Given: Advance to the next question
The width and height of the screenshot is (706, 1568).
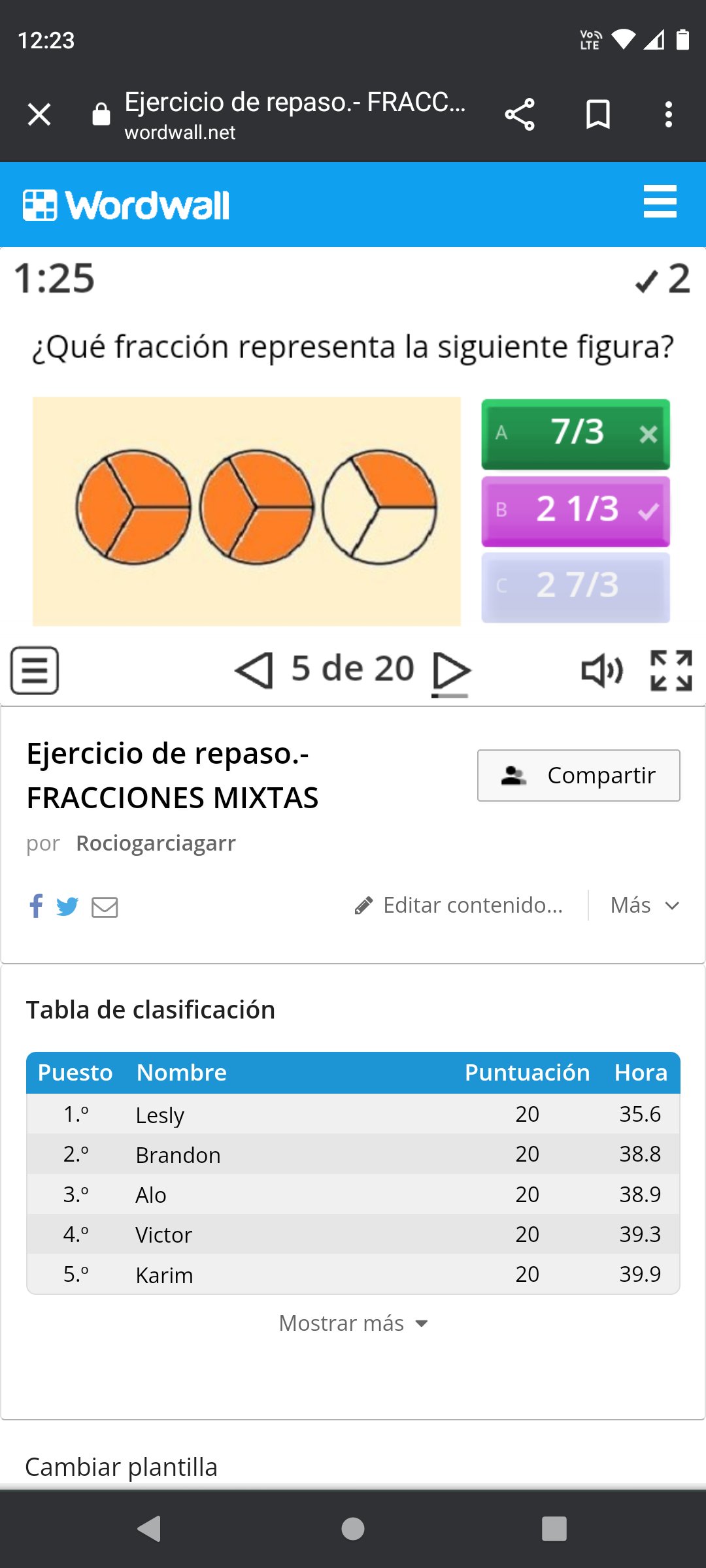Looking at the screenshot, I should [x=451, y=670].
